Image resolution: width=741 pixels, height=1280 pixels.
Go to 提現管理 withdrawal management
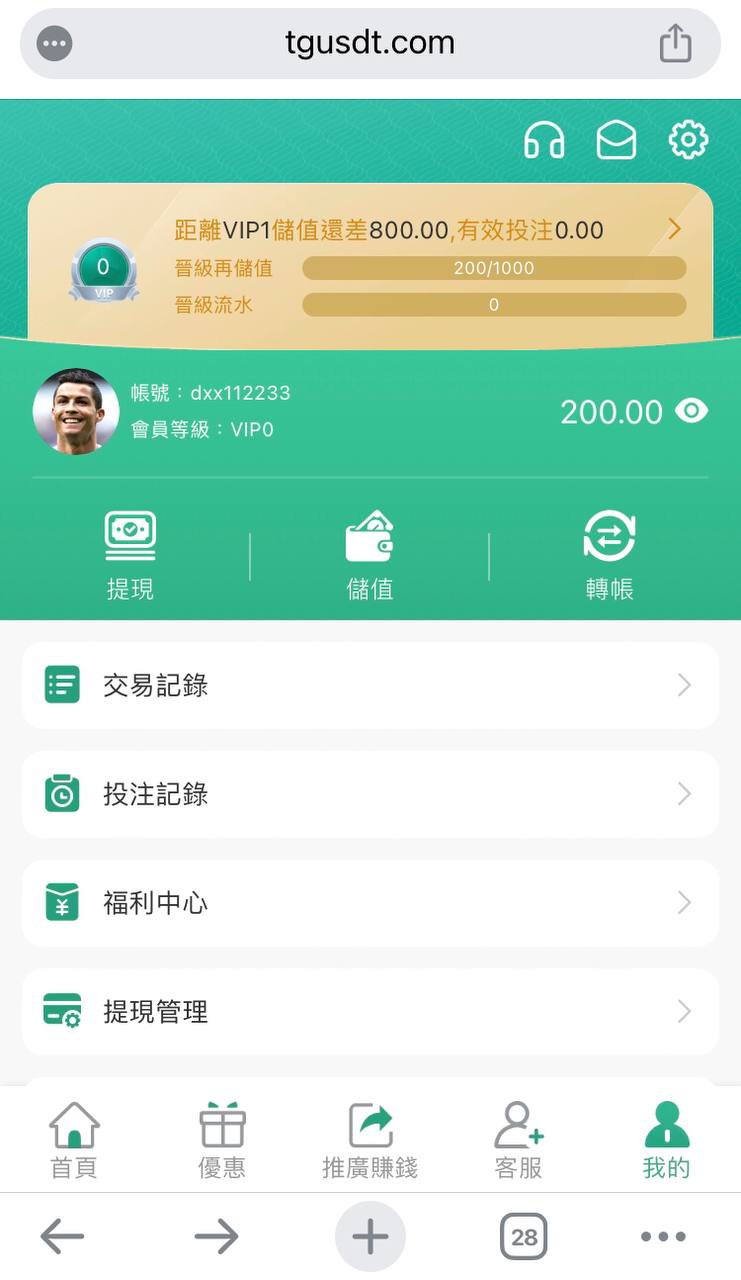pyautogui.click(x=370, y=1012)
